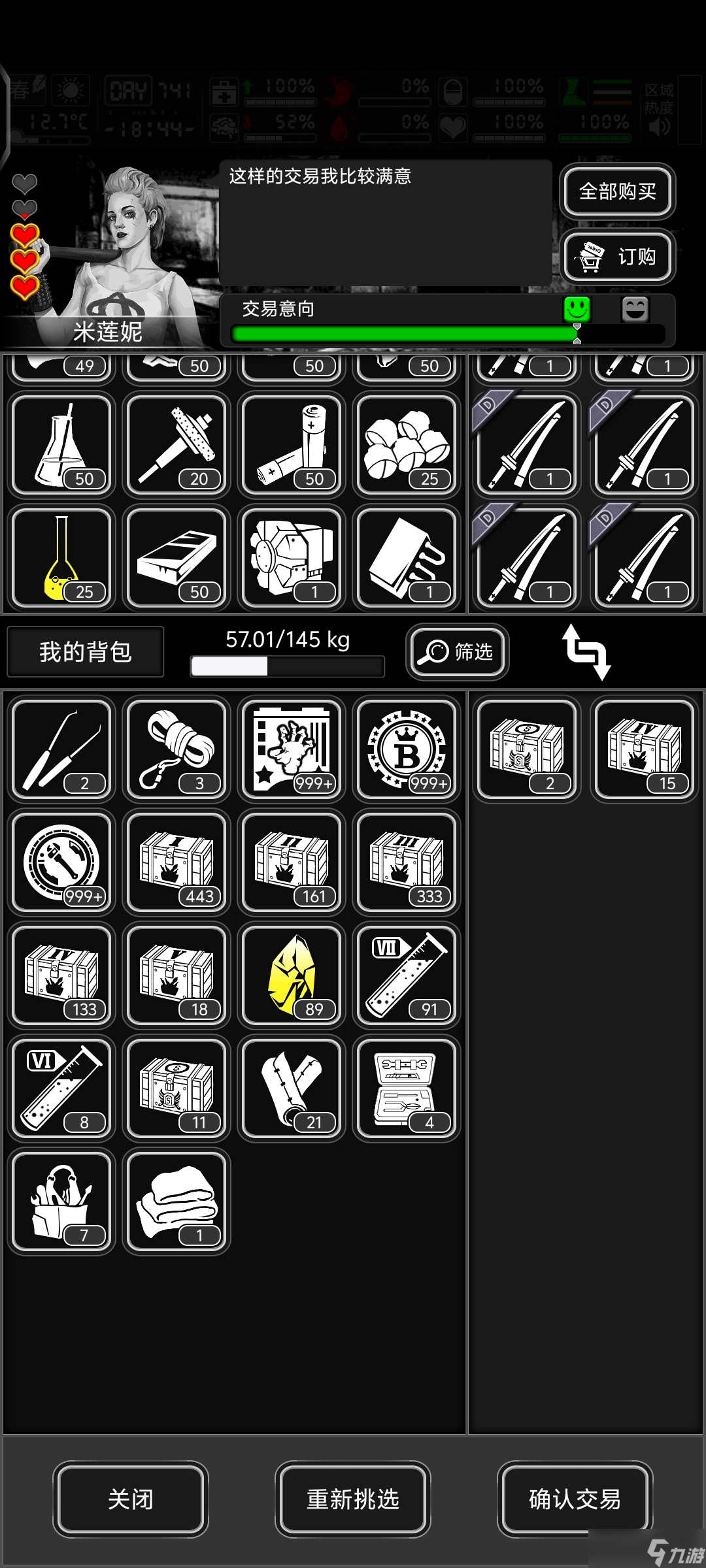Image resolution: width=706 pixels, height=1568 pixels.
Task: Open the 筛选 filter search
Action: click(x=457, y=651)
